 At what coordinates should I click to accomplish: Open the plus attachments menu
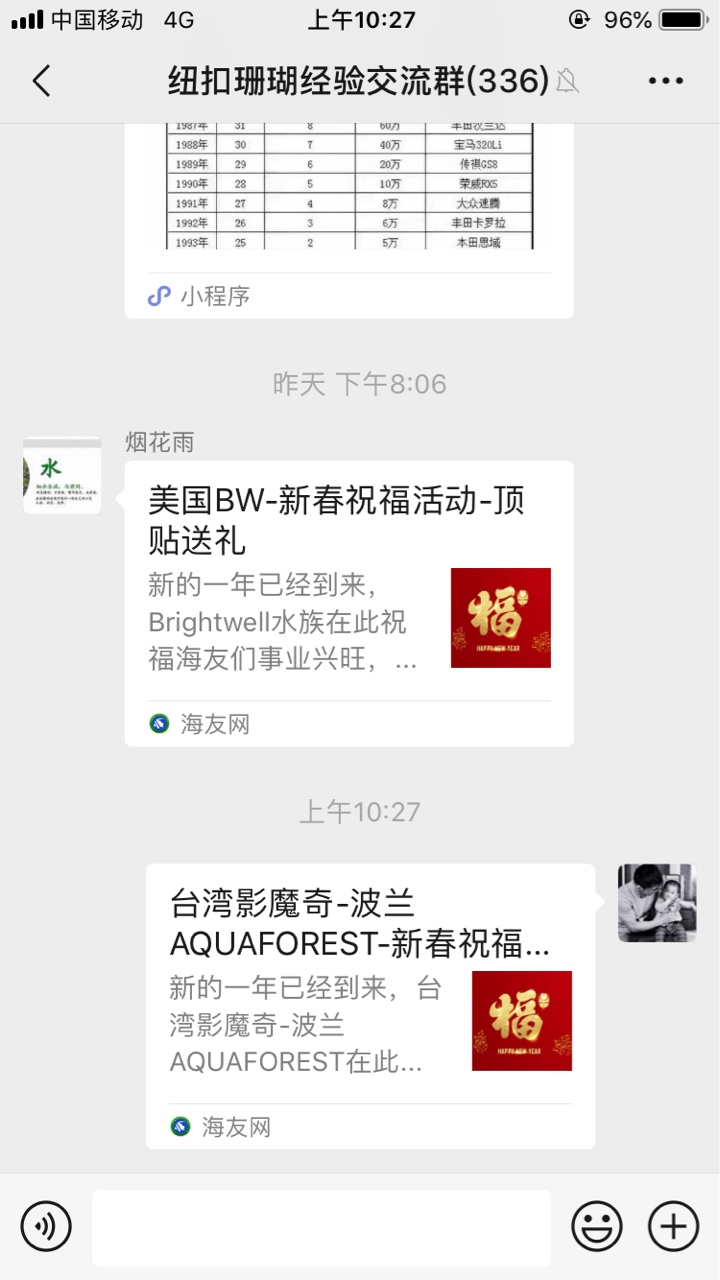coord(673,1225)
